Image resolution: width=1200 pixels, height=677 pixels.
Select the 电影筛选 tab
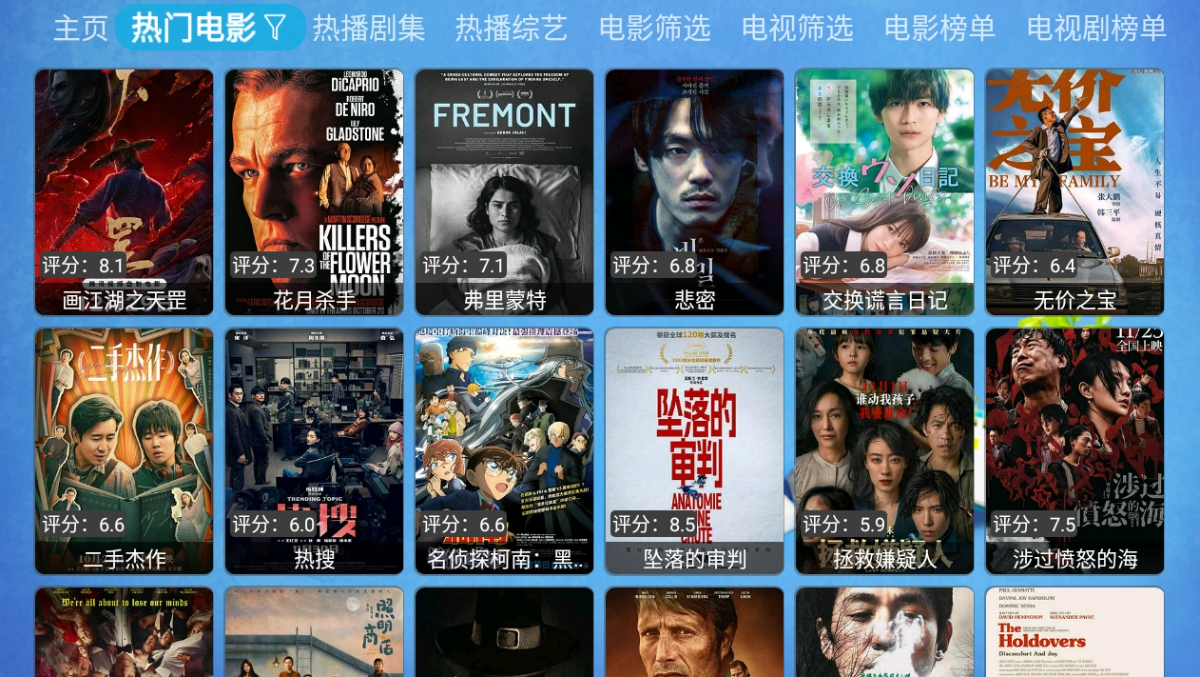pyautogui.click(x=655, y=27)
